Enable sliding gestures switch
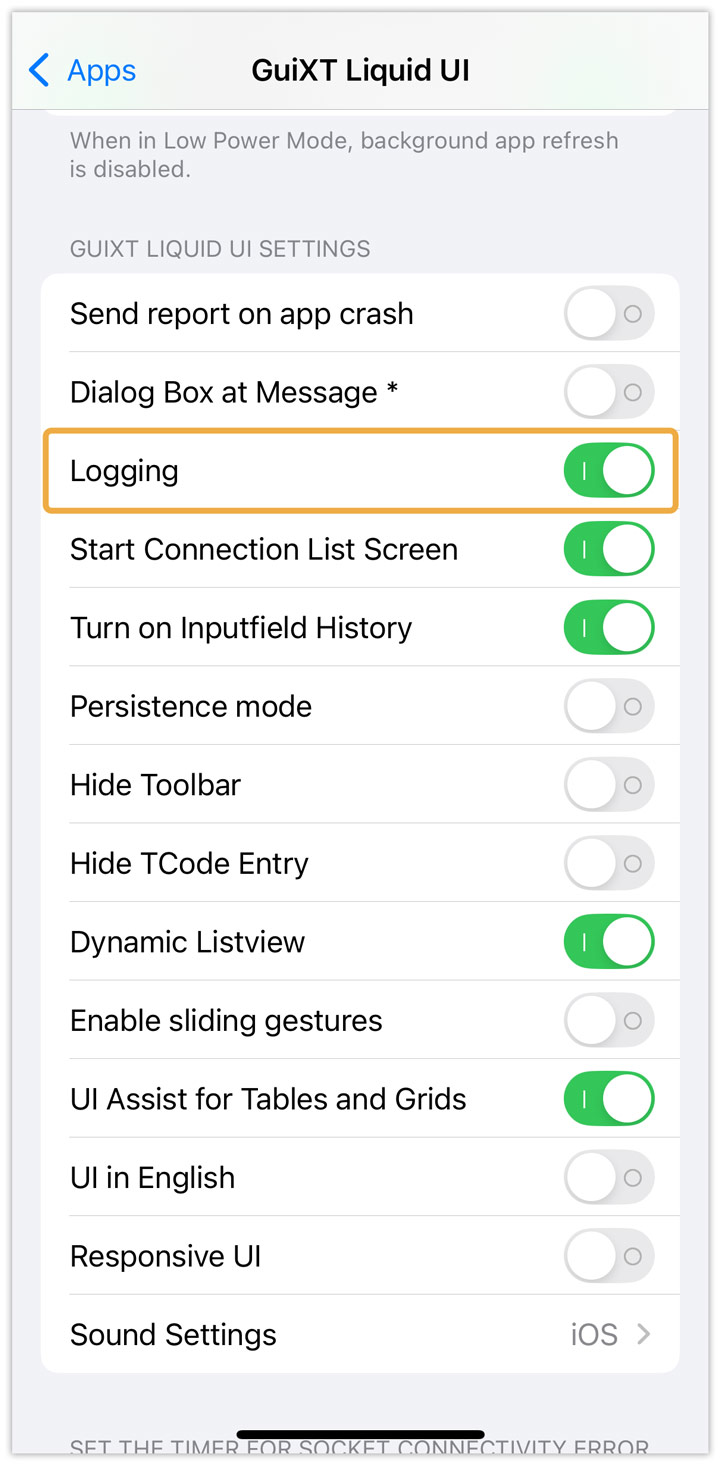Screen dimensions: 720x1465 pos(609,1020)
